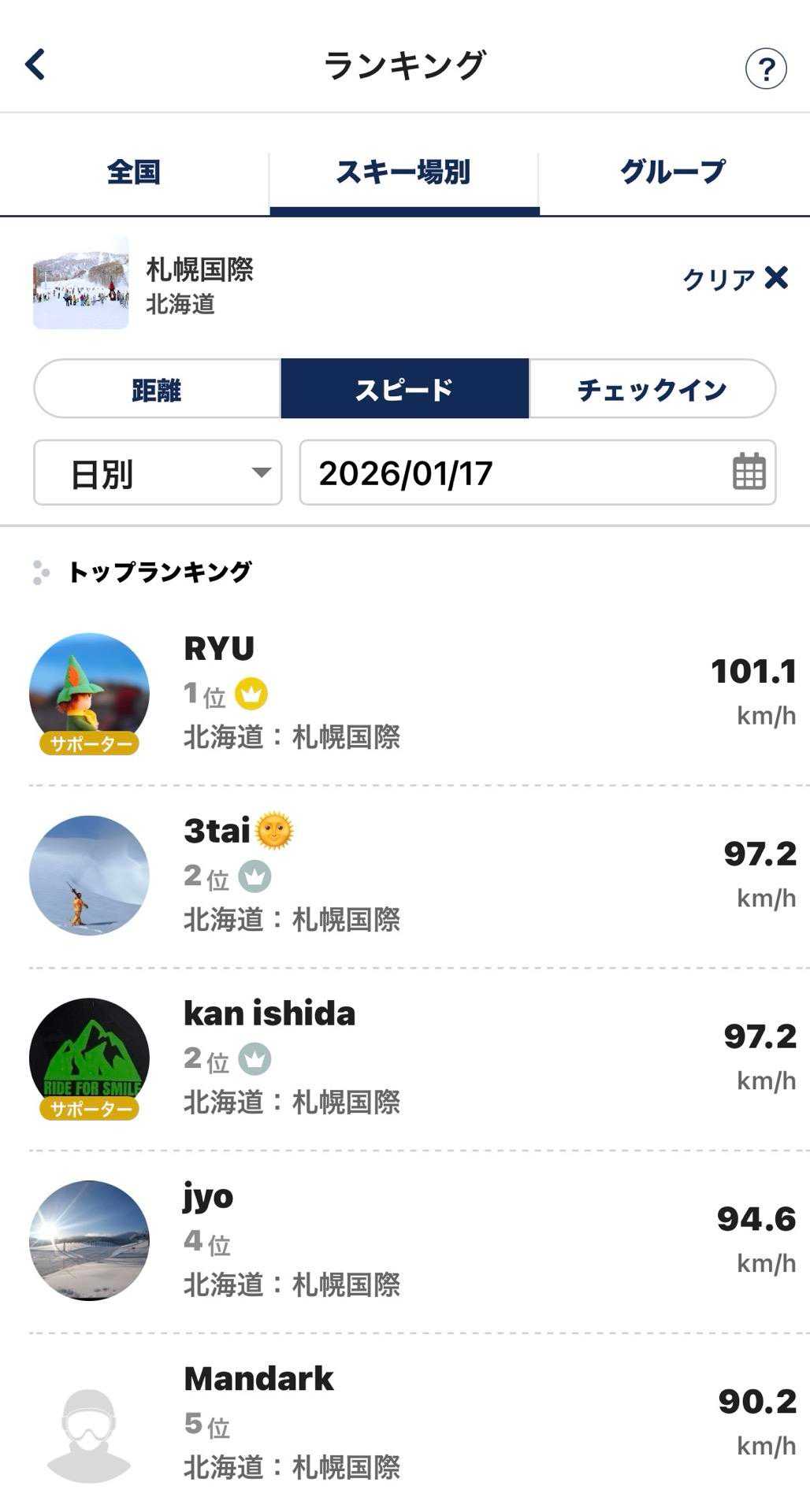
Task: Open the date picker showing 2026/01/17
Action: (x=537, y=472)
